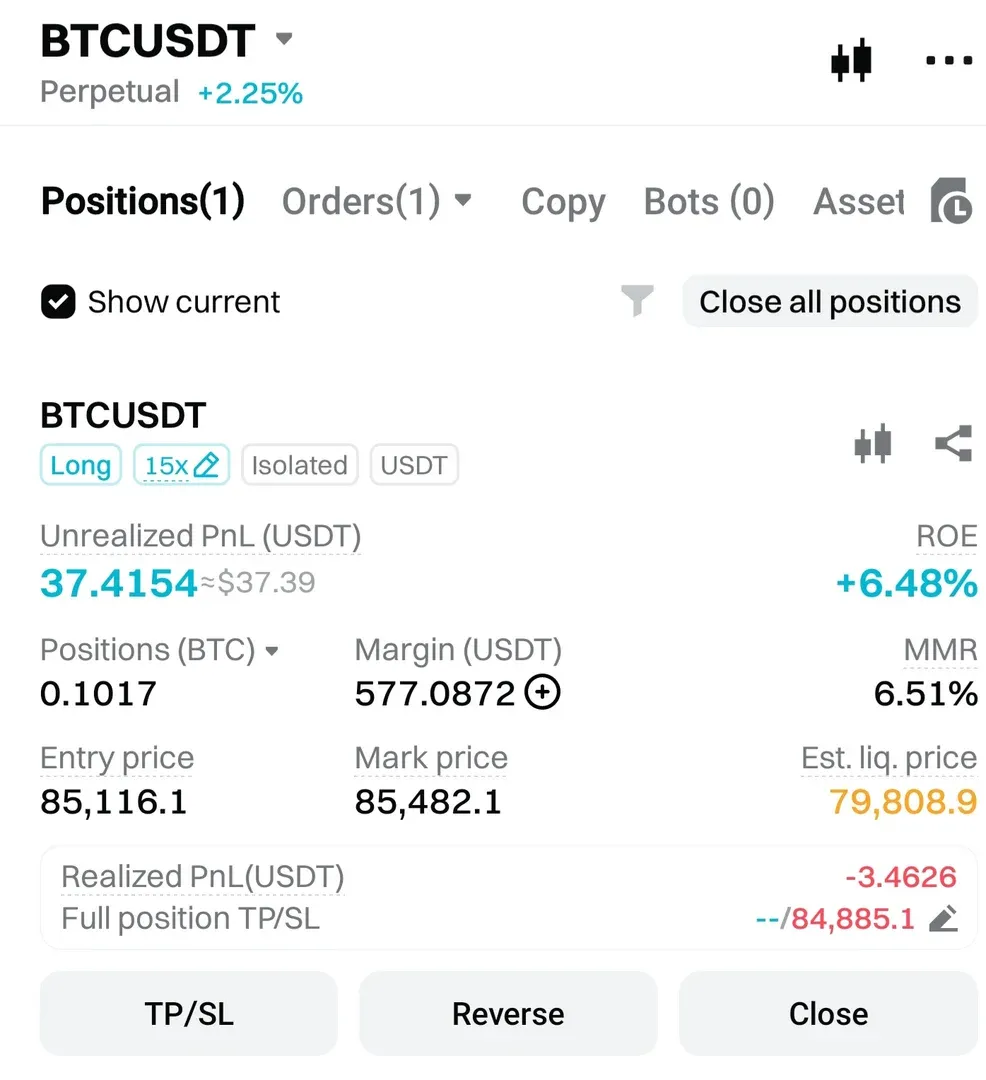
Task: Open the three-dot overflow menu
Action: [949, 60]
